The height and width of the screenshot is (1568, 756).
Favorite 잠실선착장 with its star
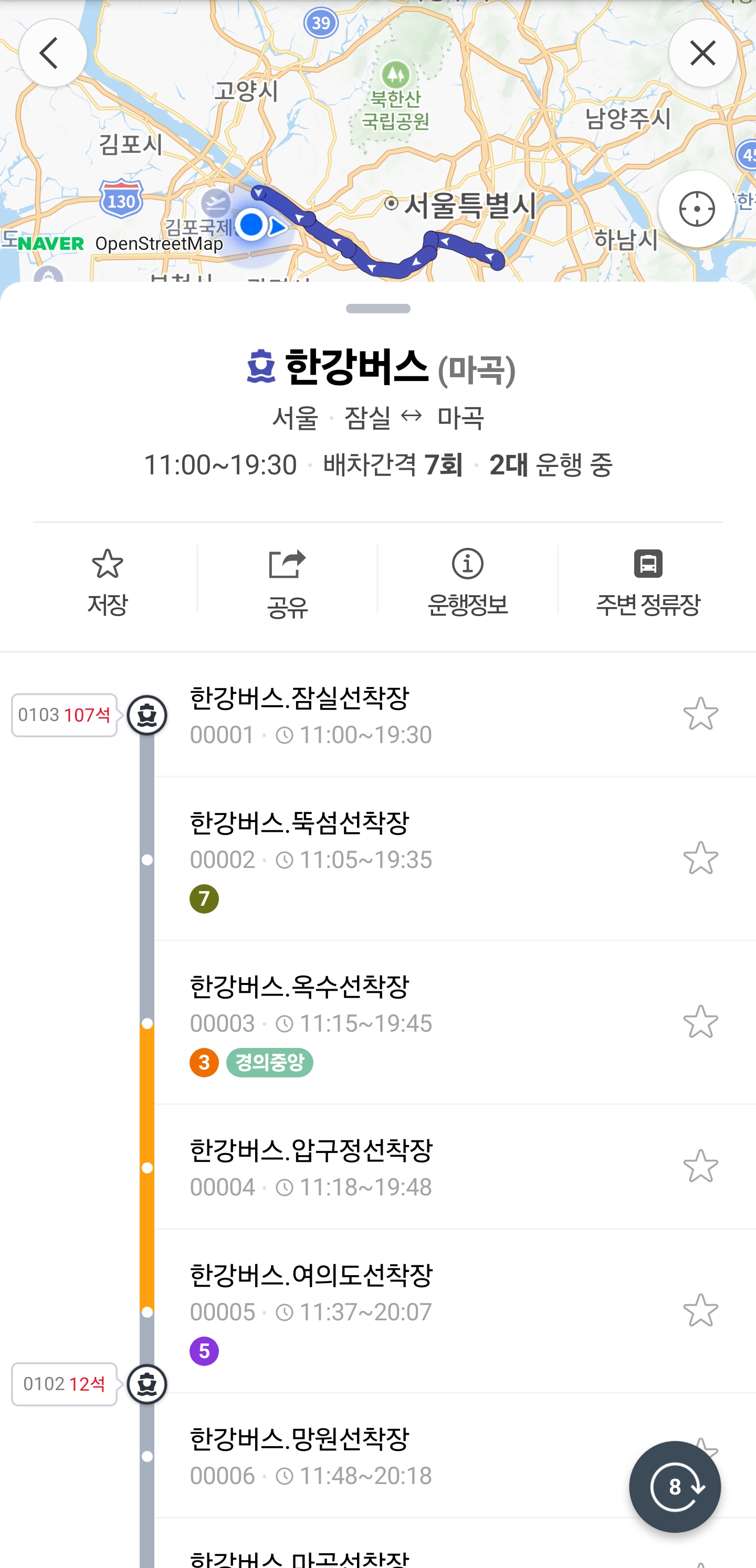click(x=700, y=713)
